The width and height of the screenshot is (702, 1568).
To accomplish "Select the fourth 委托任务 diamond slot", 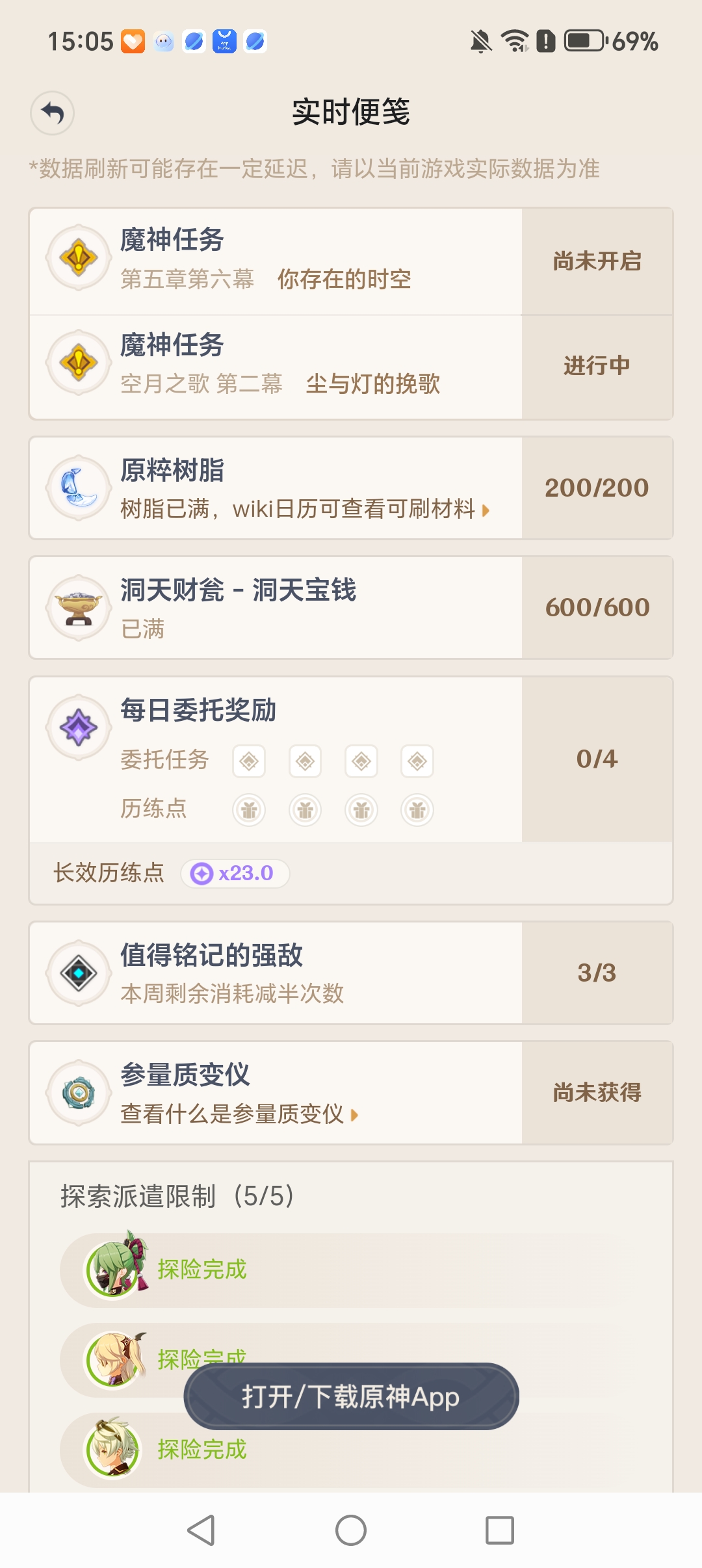I will tap(418, 761).
